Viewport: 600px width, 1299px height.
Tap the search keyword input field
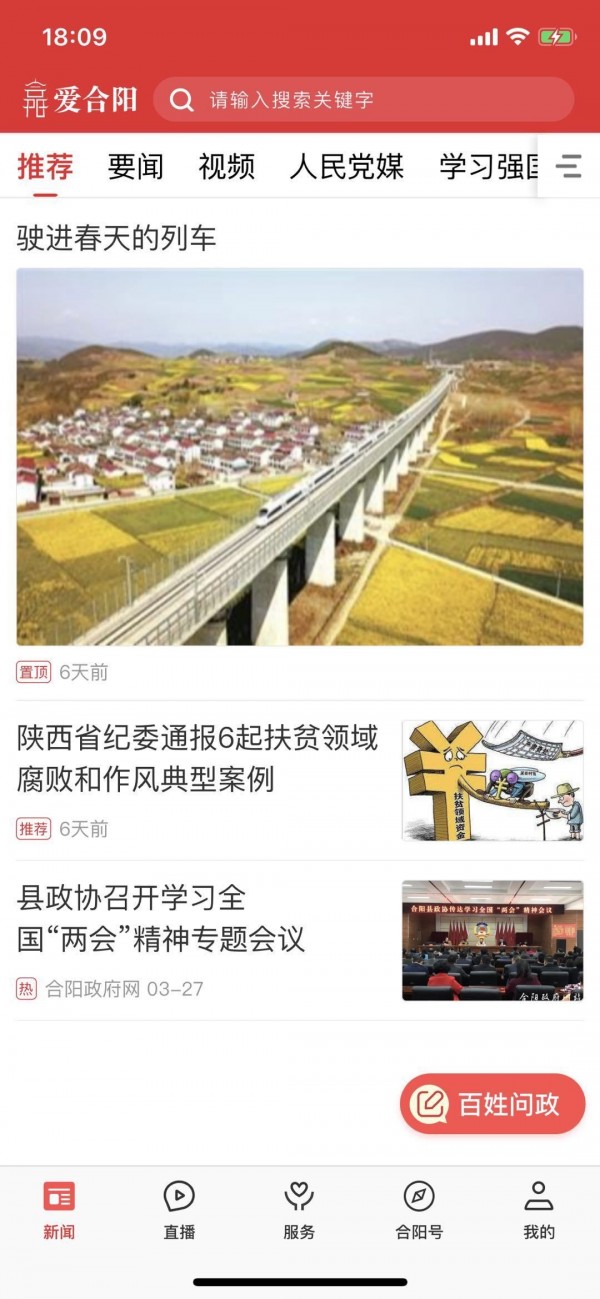pos(380,99)
